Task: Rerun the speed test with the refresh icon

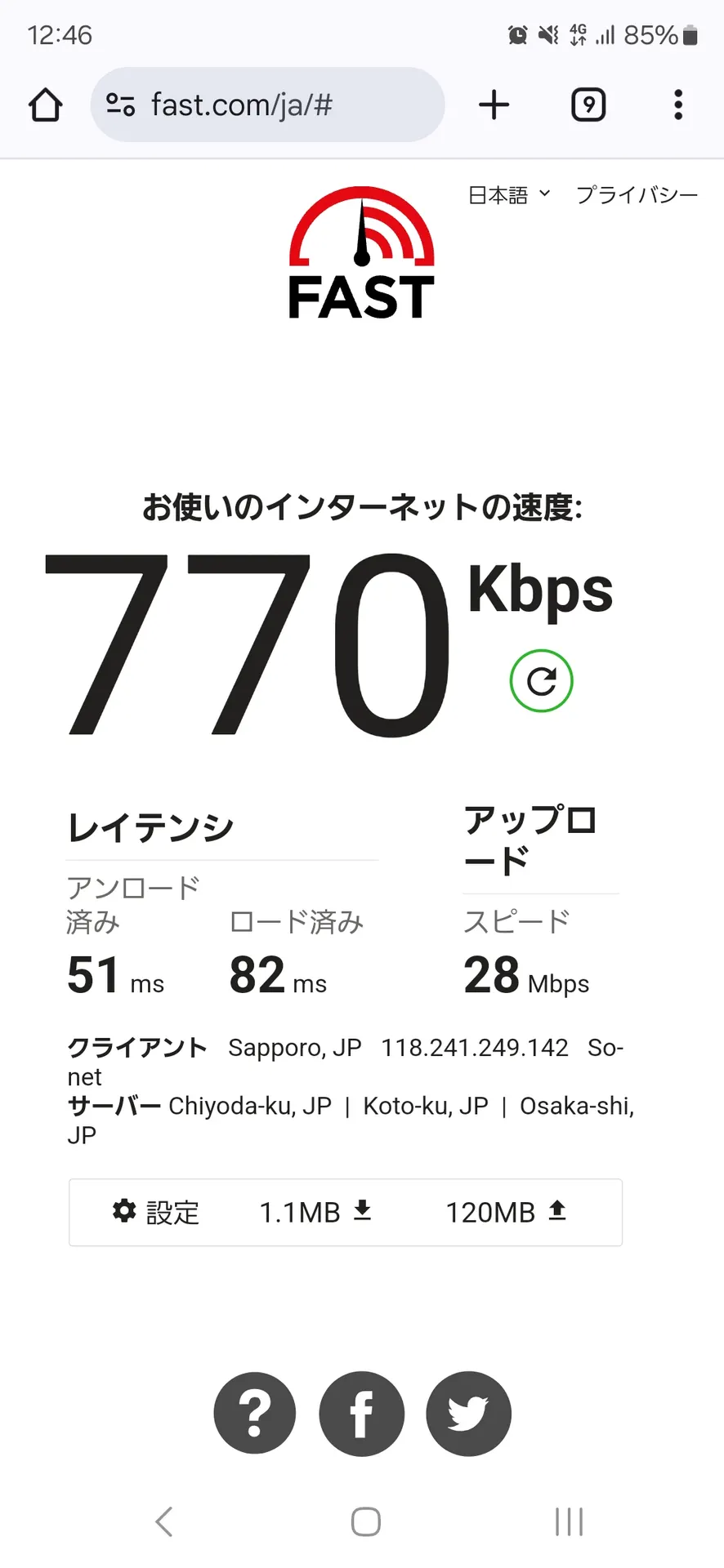Action: tap(541, 680)
